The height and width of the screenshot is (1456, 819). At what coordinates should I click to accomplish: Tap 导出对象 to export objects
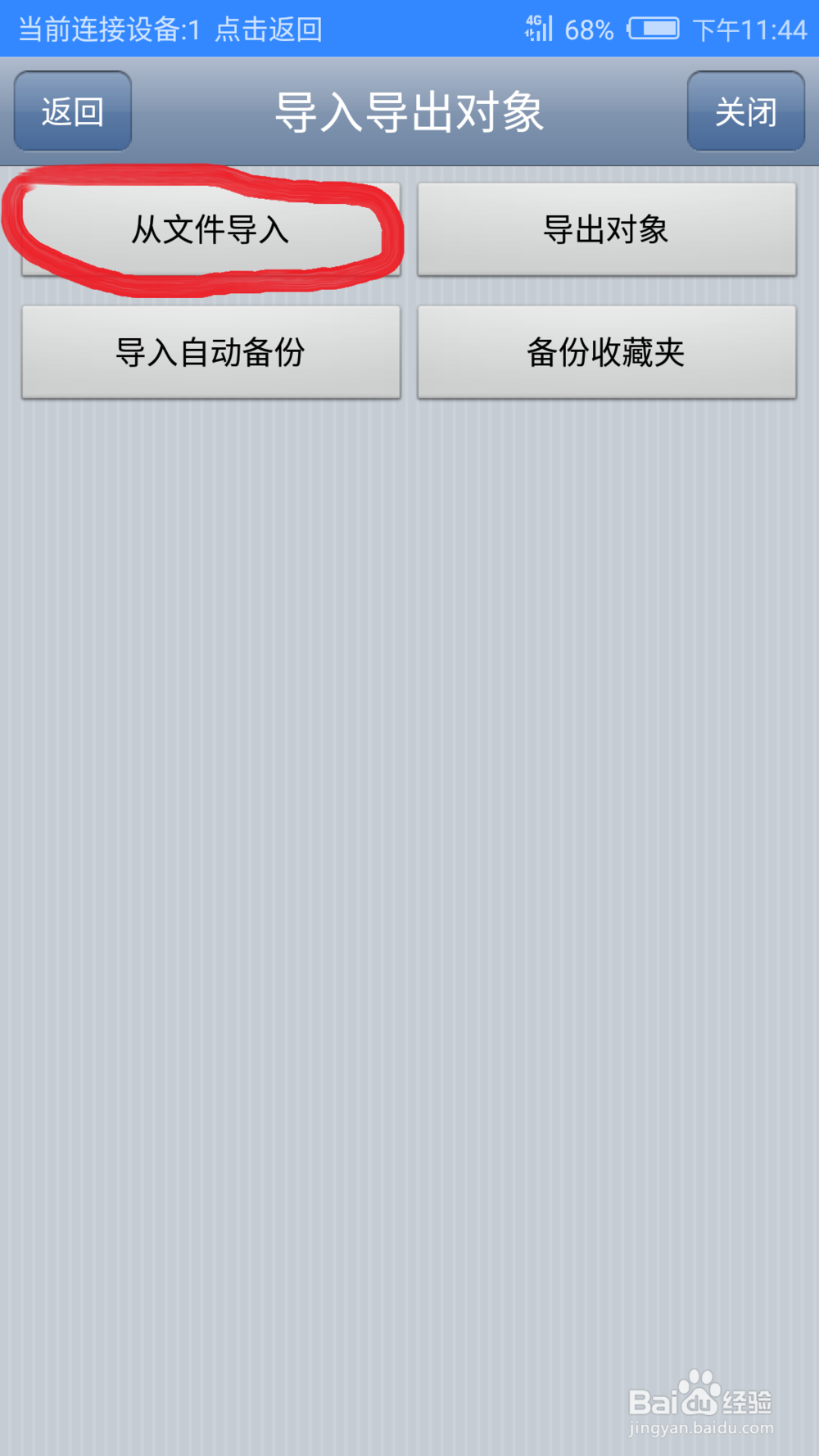point(606,230)
